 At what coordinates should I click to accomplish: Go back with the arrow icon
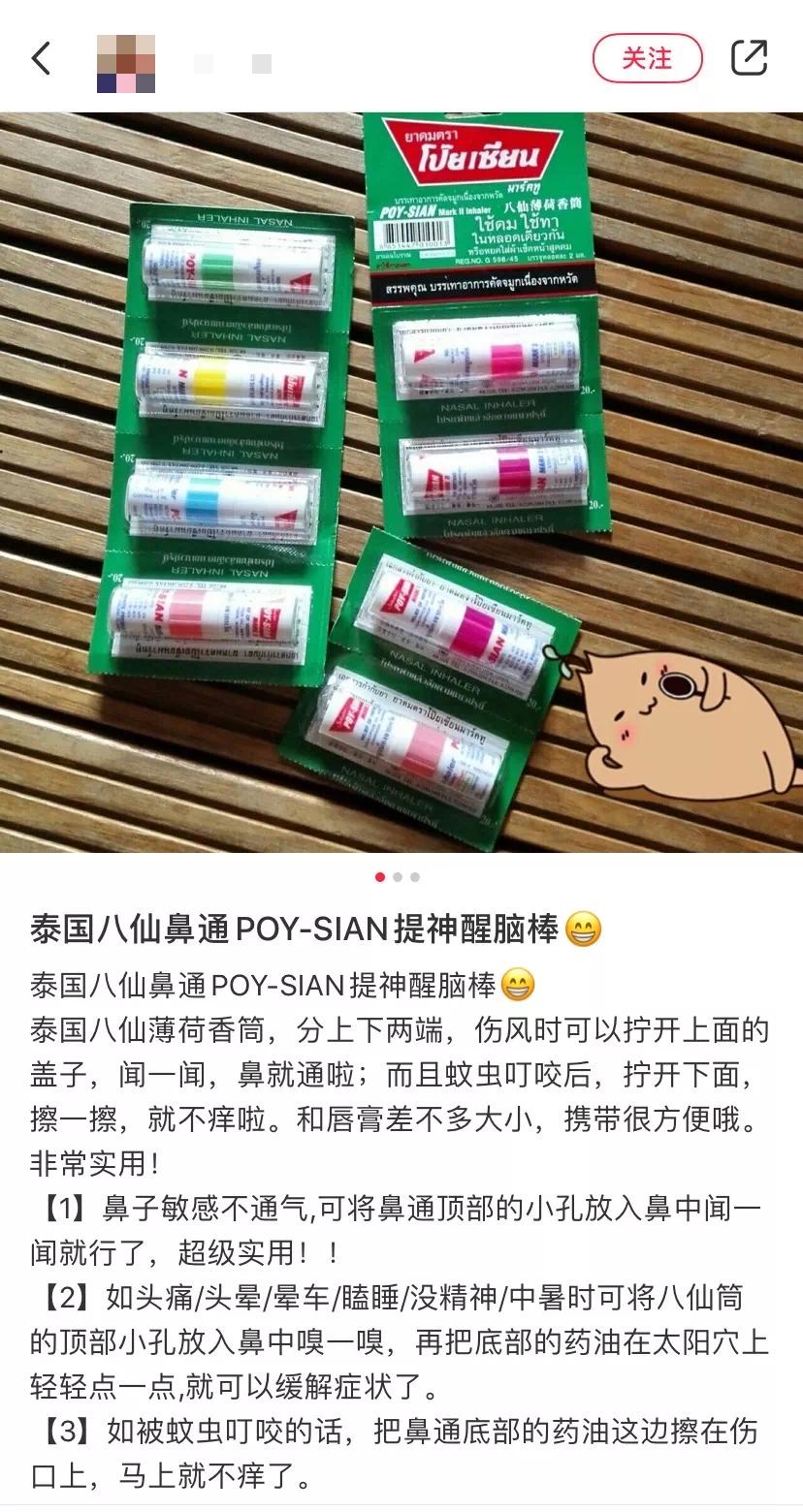point(41,58)
